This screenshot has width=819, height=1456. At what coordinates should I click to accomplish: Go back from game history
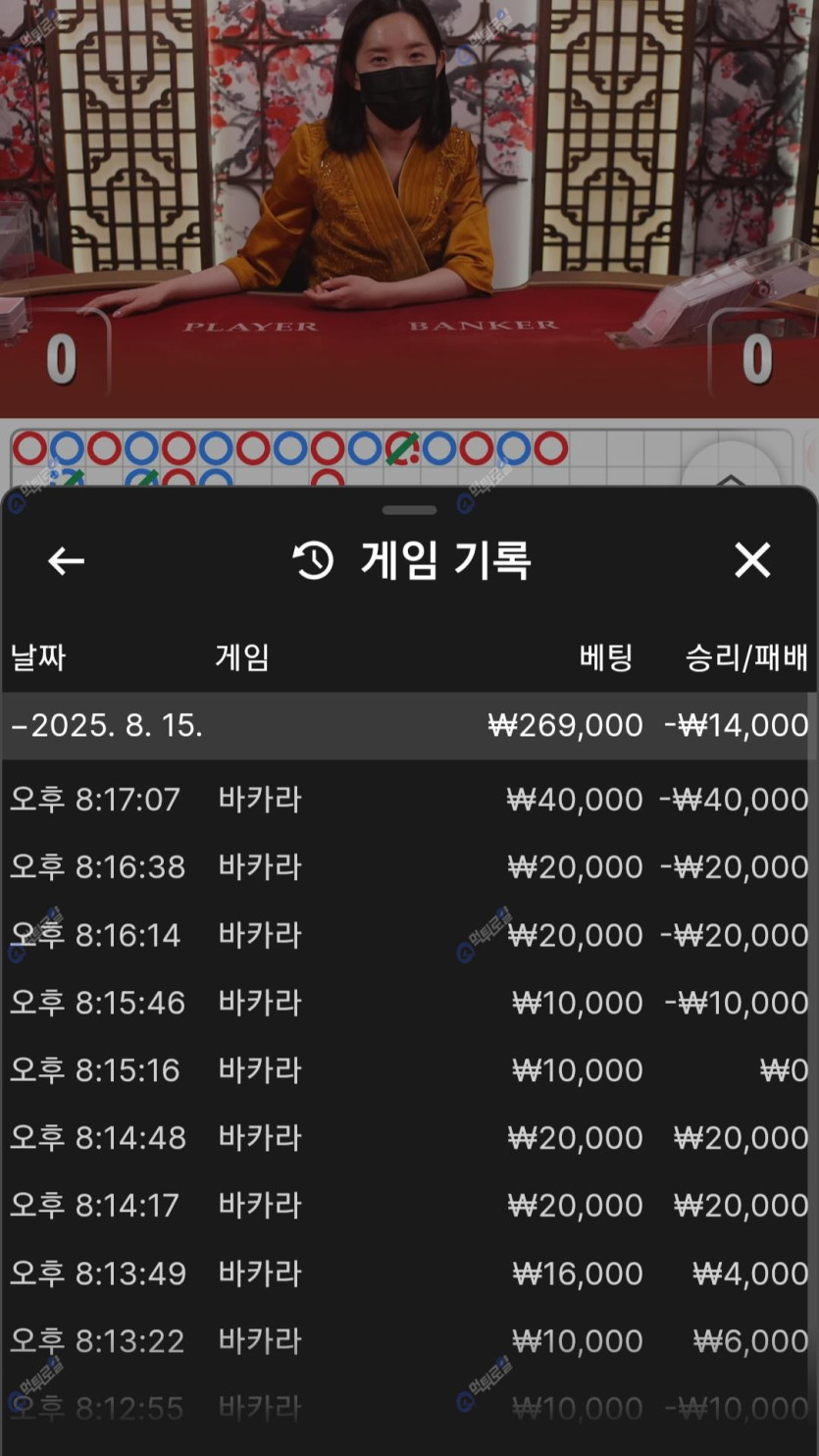tap(66, 561)
